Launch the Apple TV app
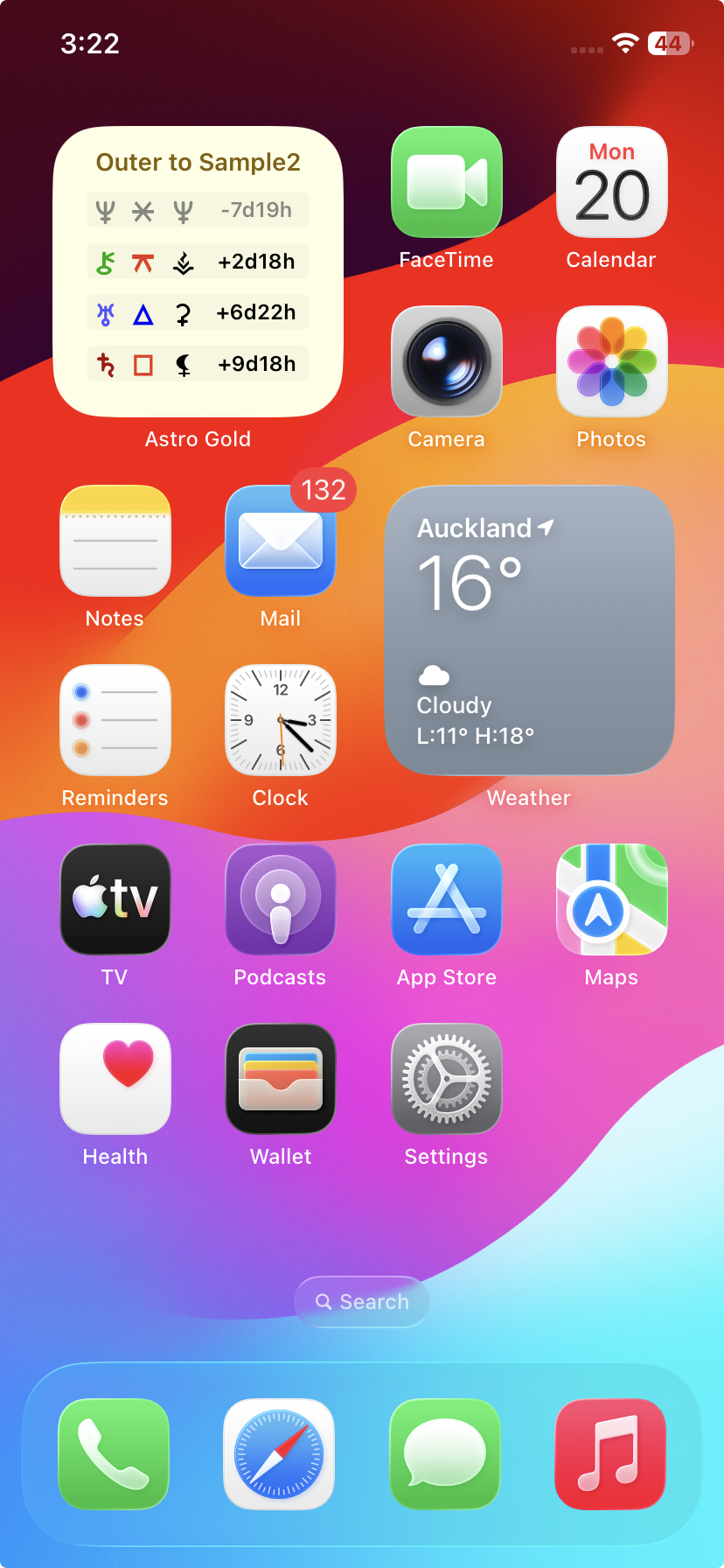The image size is (724, 1568). coord(115,899)
